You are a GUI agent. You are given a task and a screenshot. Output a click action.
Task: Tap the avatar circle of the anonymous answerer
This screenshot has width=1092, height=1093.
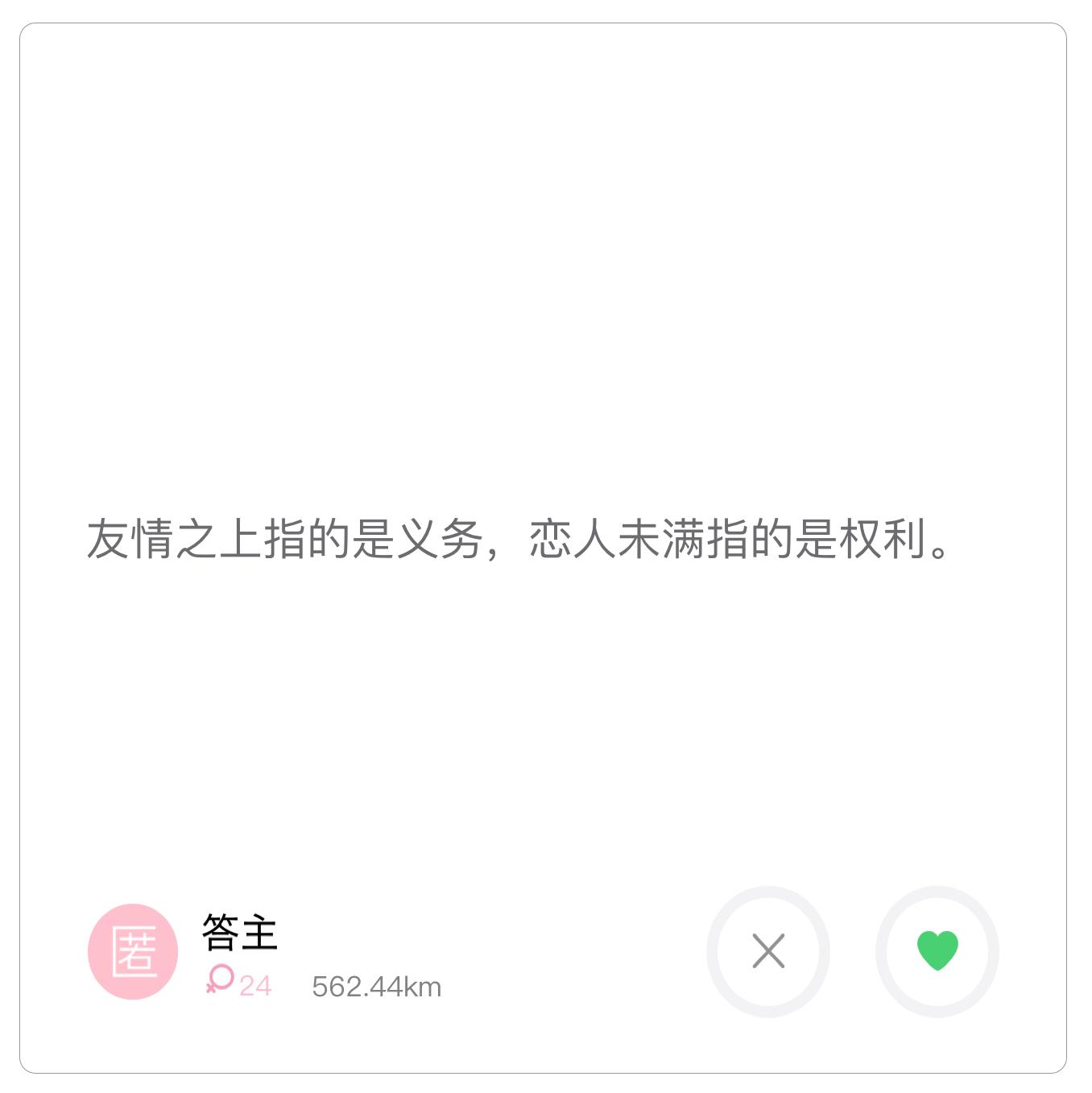coord(135,950)
